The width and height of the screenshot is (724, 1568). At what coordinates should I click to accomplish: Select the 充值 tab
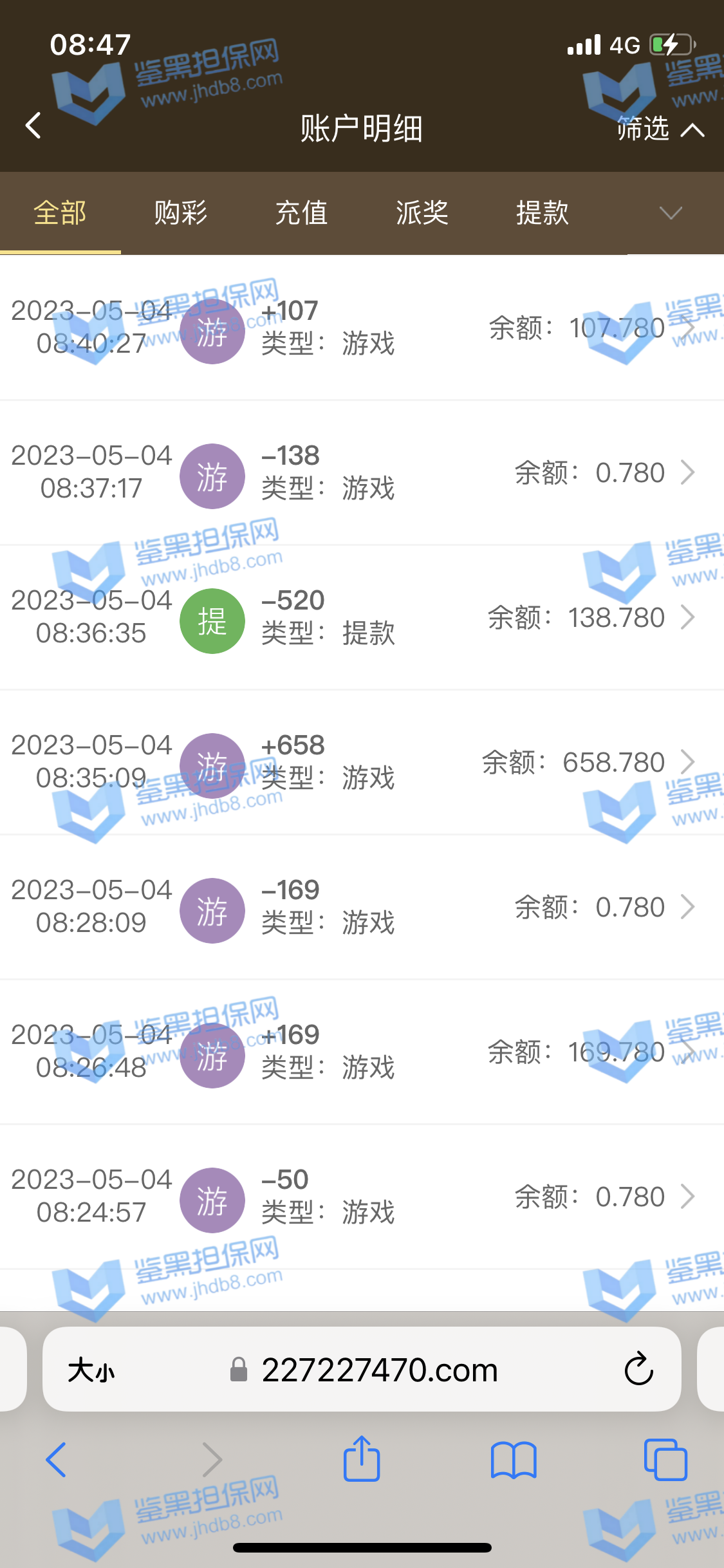pyautogui.click(x=301, y=213)
